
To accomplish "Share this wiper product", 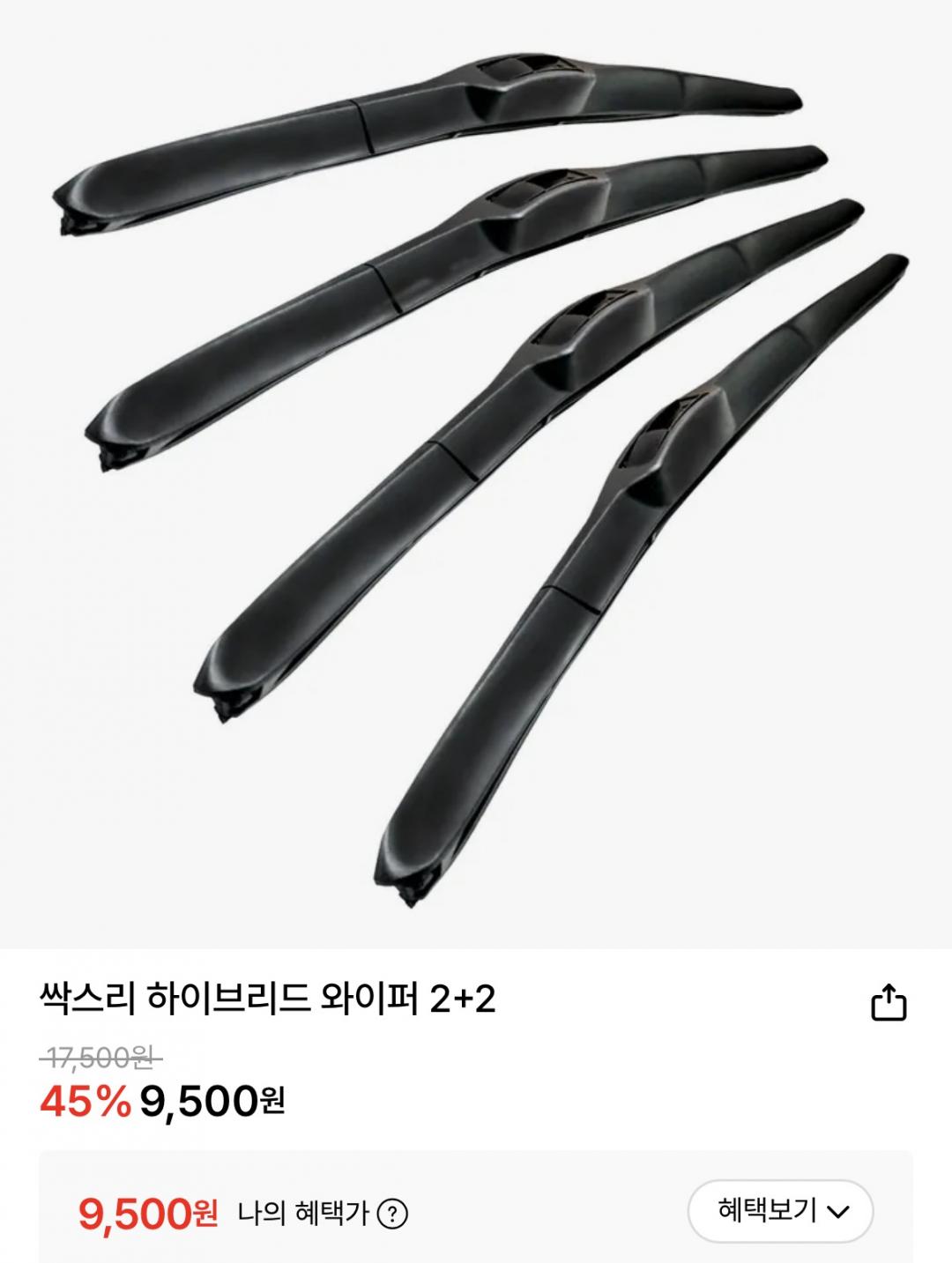I will pos(888,1003).
